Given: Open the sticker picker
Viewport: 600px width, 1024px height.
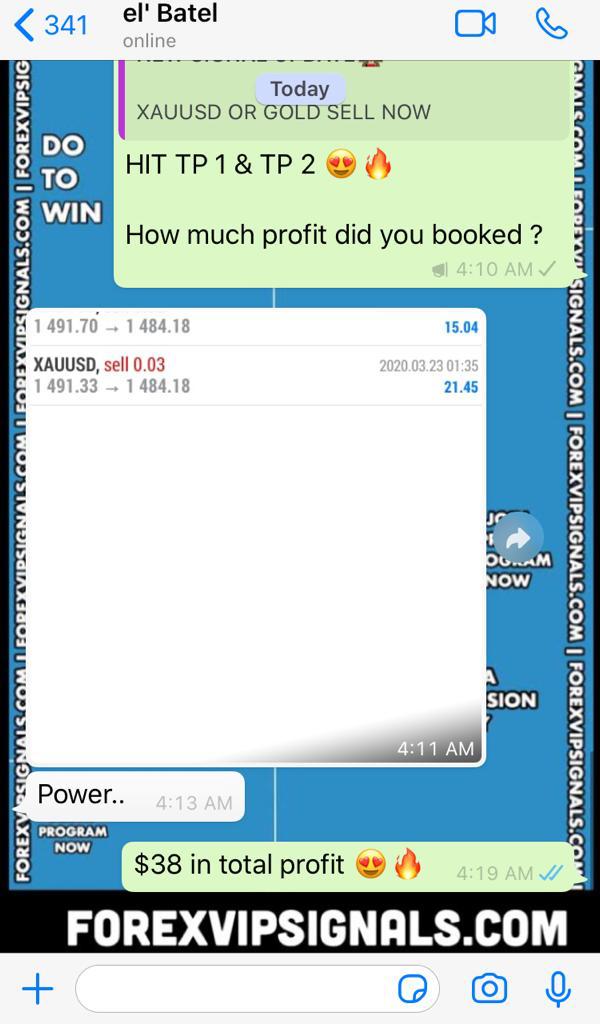Looking at the screenshot, I should [x=413, y=989].
